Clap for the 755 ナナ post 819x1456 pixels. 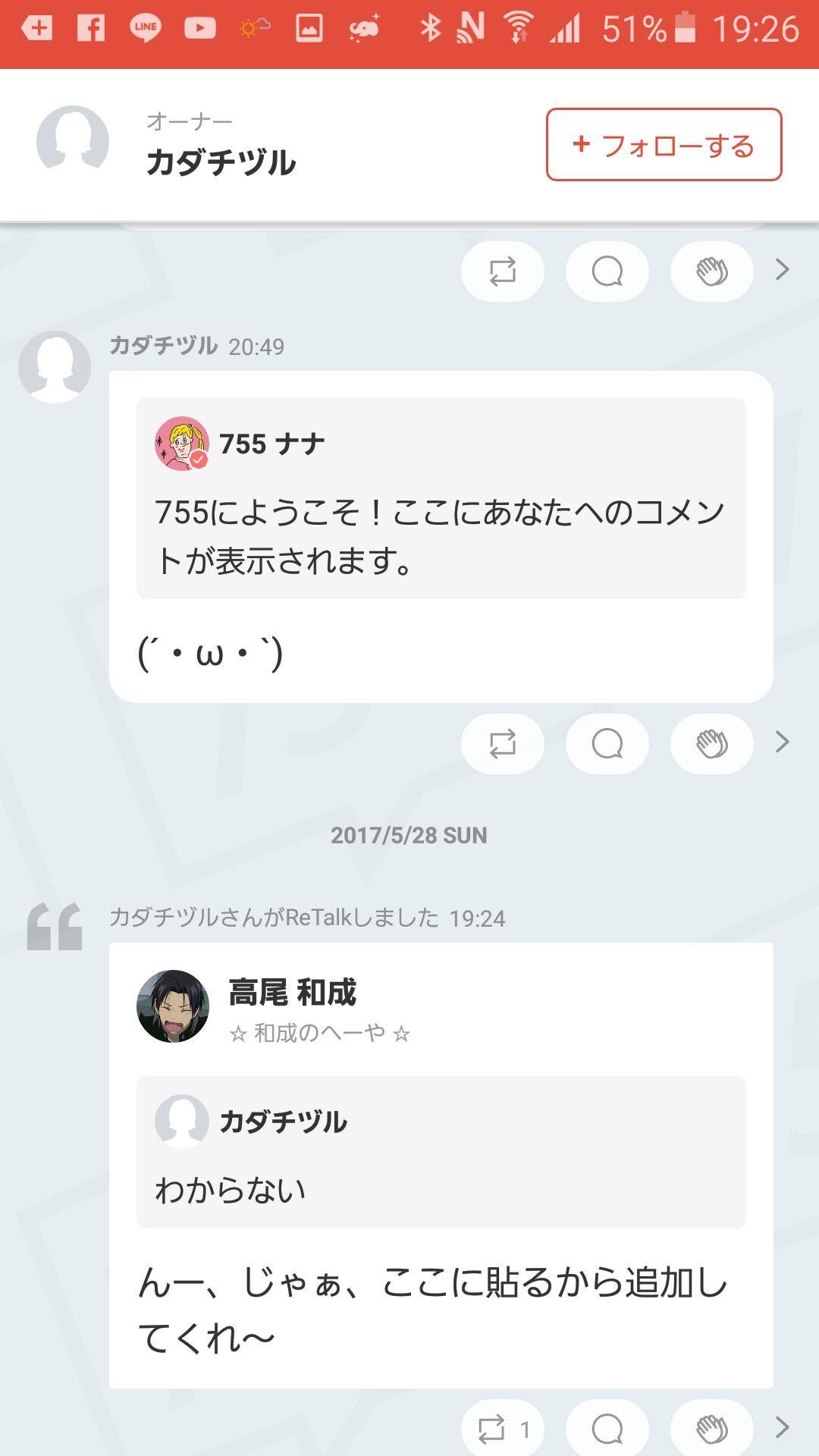[711, 744]
